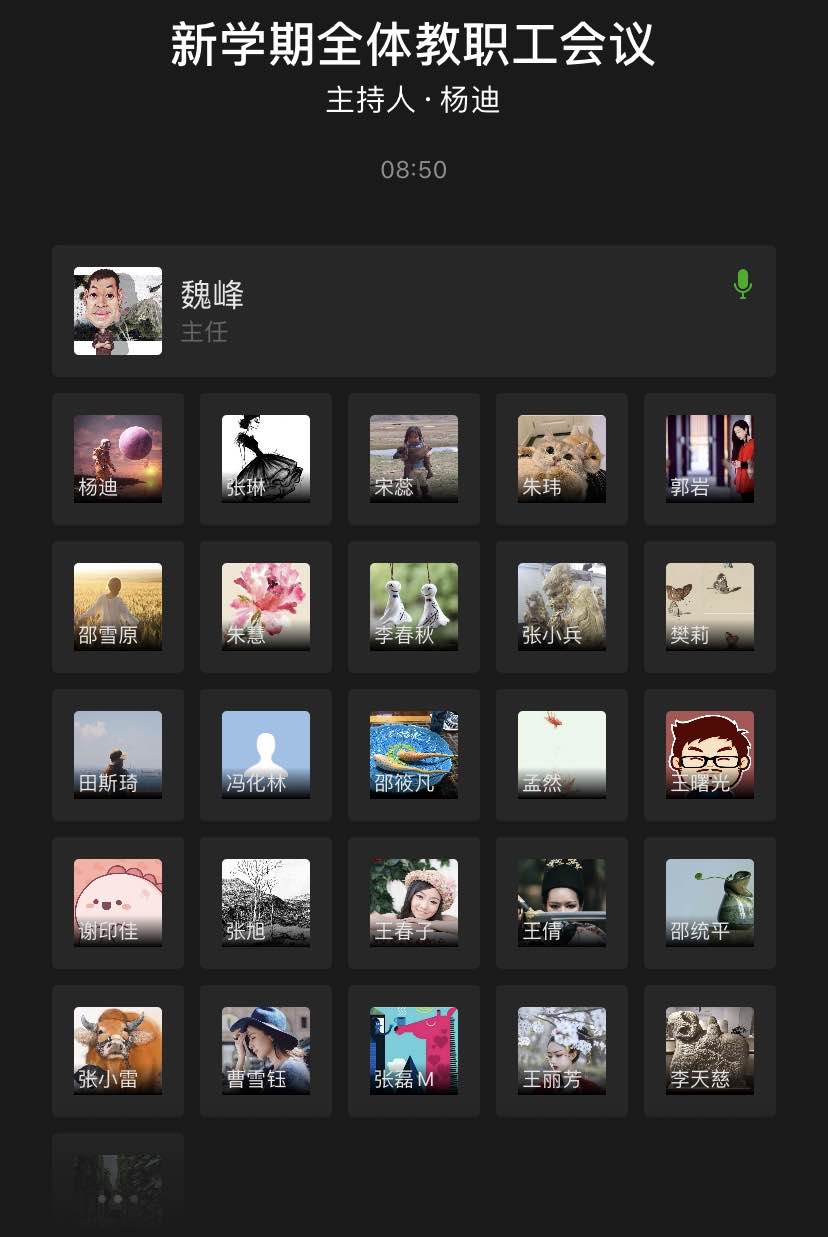Open 张琳's participant tile

[x=266, y=459]
